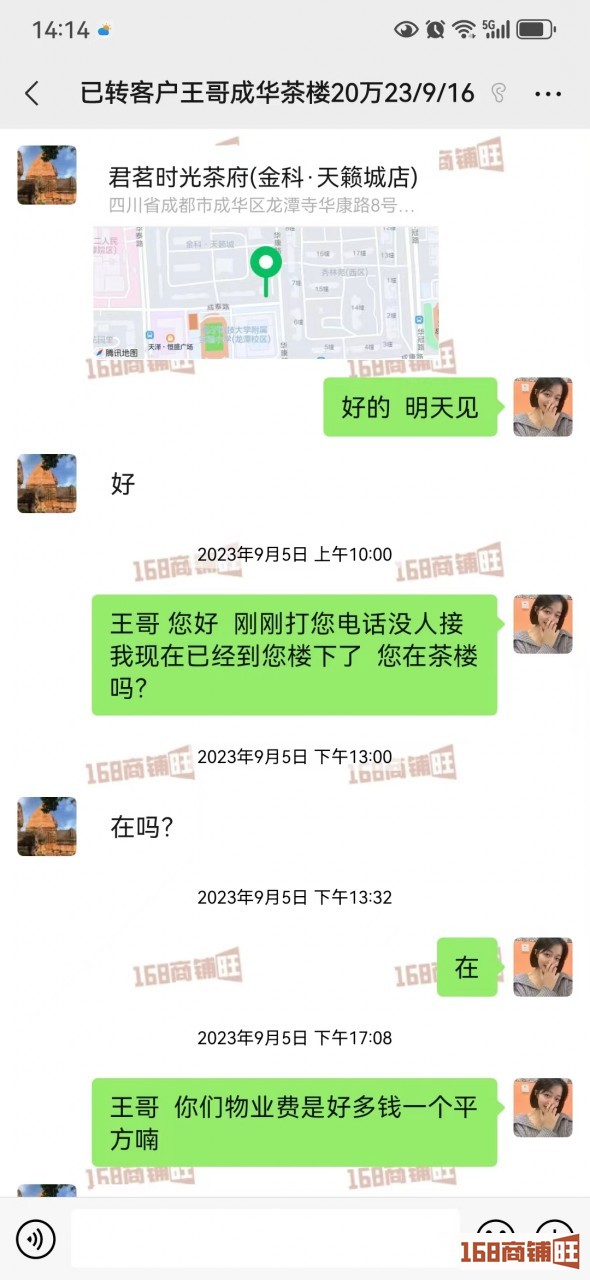
Task: Open the three-dot chat options menu
Action: (x=548, y=94)
